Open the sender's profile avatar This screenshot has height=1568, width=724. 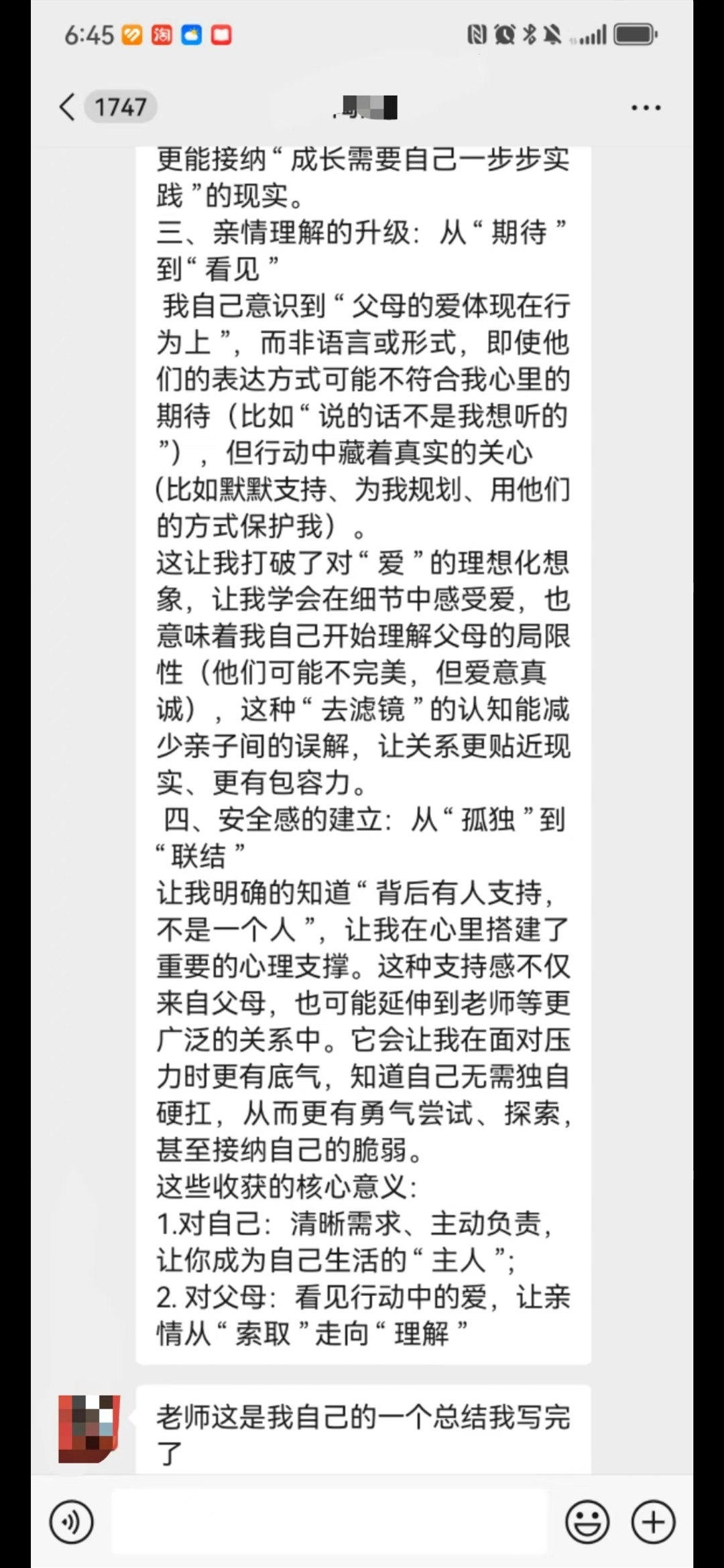(89, 1429)
